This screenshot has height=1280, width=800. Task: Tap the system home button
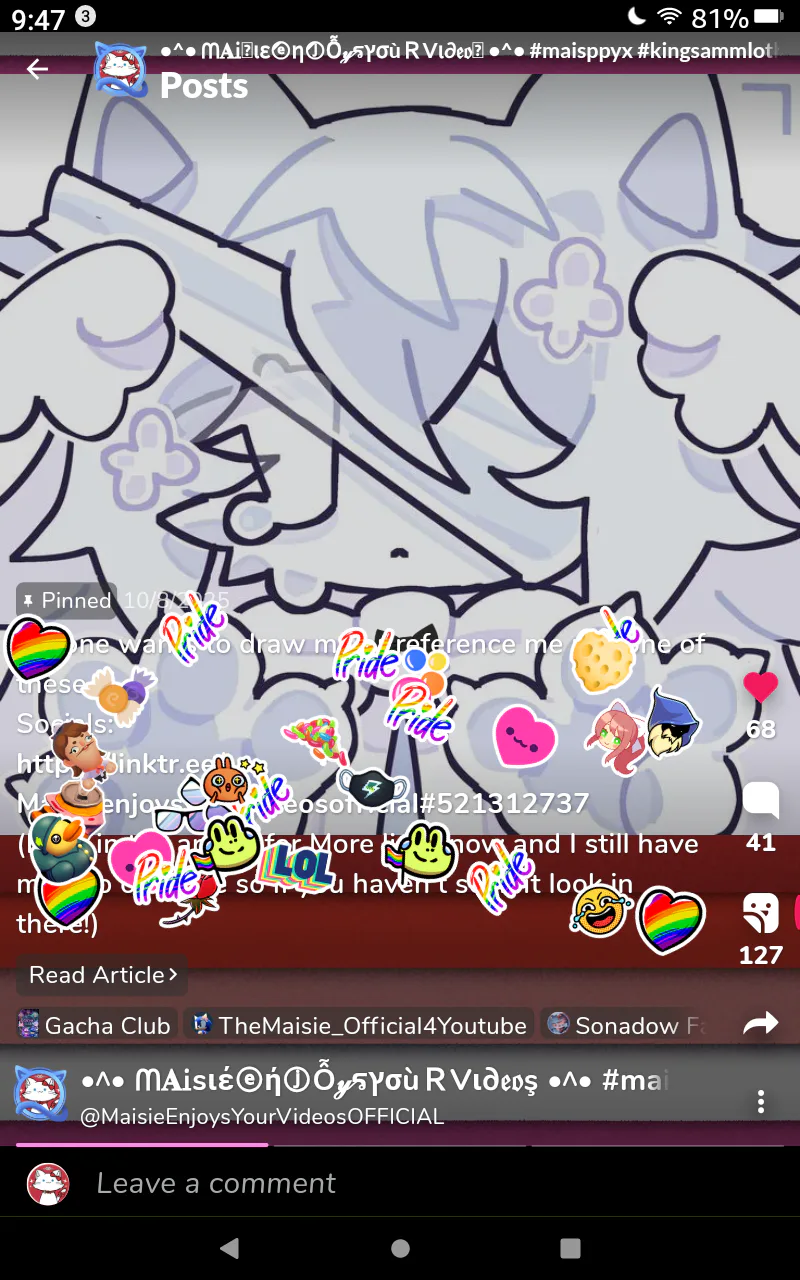[400, 1248]
